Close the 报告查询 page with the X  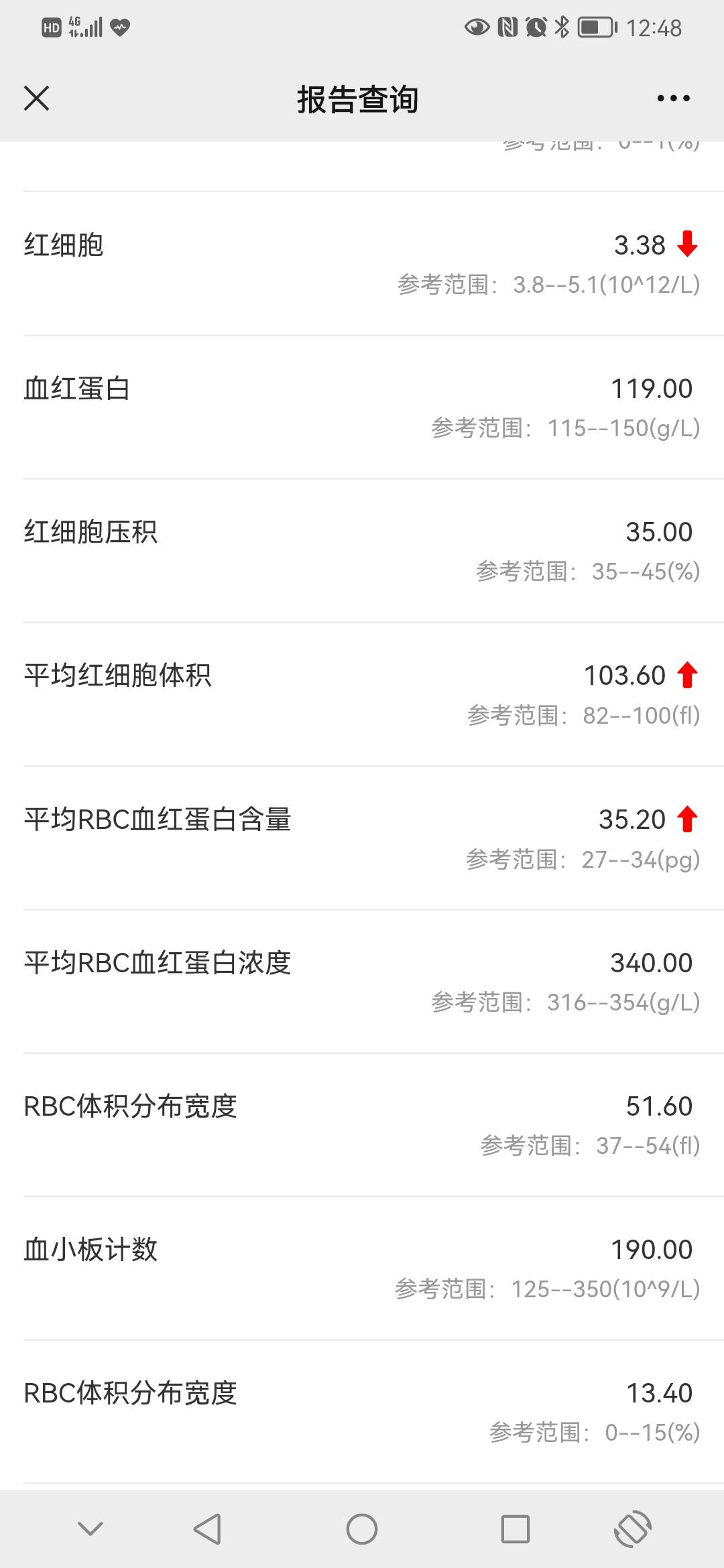(x=37, y=99)
